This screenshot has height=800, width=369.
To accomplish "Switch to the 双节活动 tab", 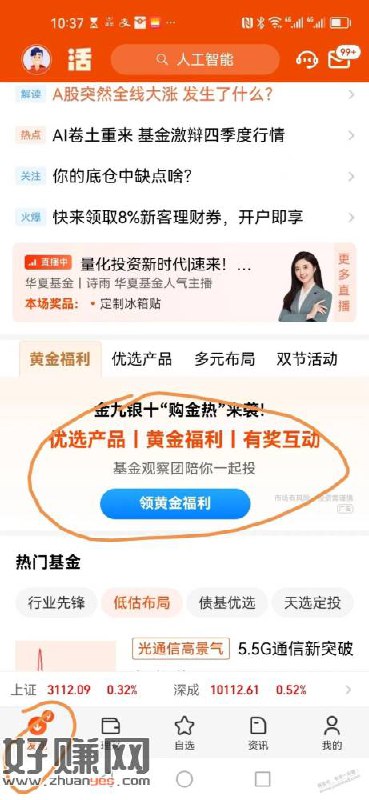I will click(307, 359).
